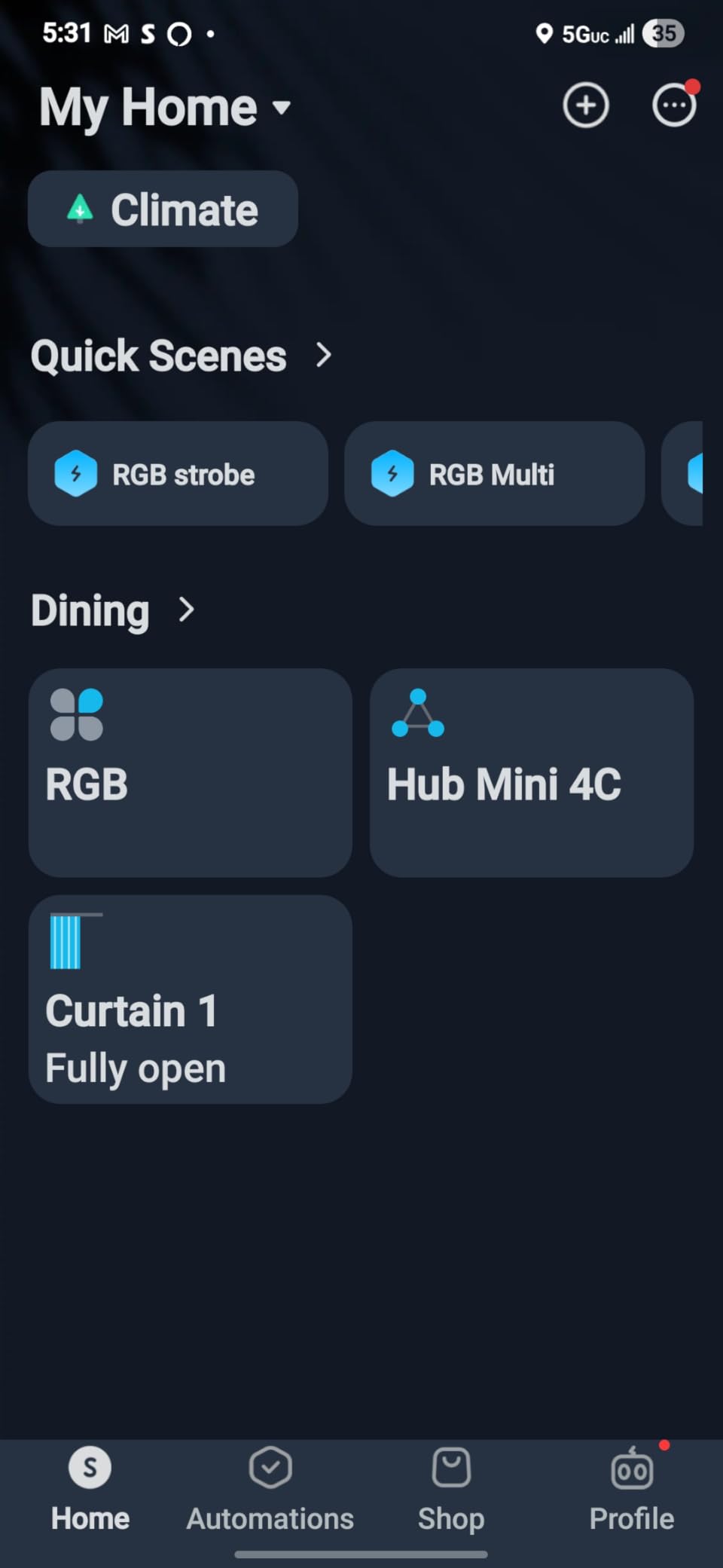
Task: Open the Hub Mini 4C card
Action: click(x=531, y=772)
